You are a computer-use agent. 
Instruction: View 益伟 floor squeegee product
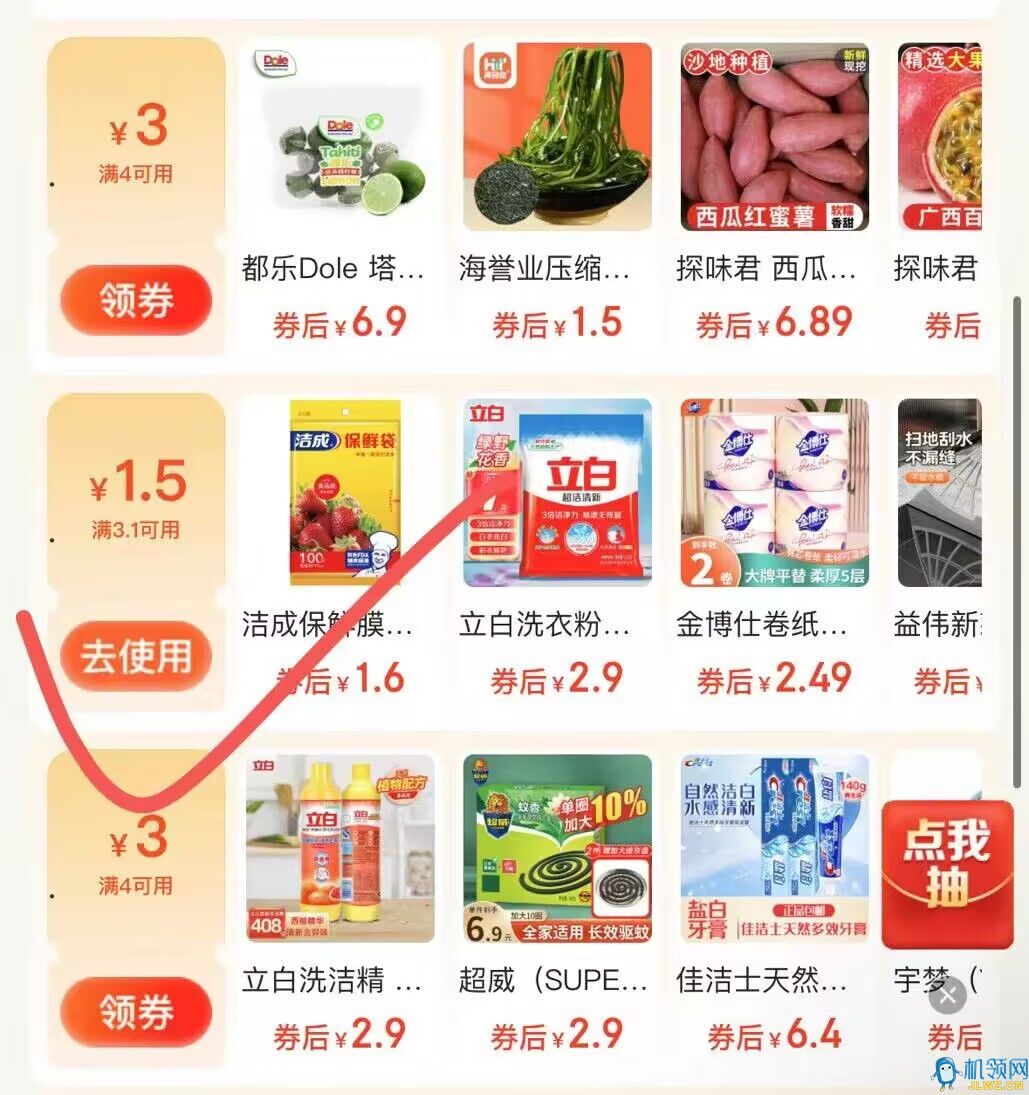(940, 493)
